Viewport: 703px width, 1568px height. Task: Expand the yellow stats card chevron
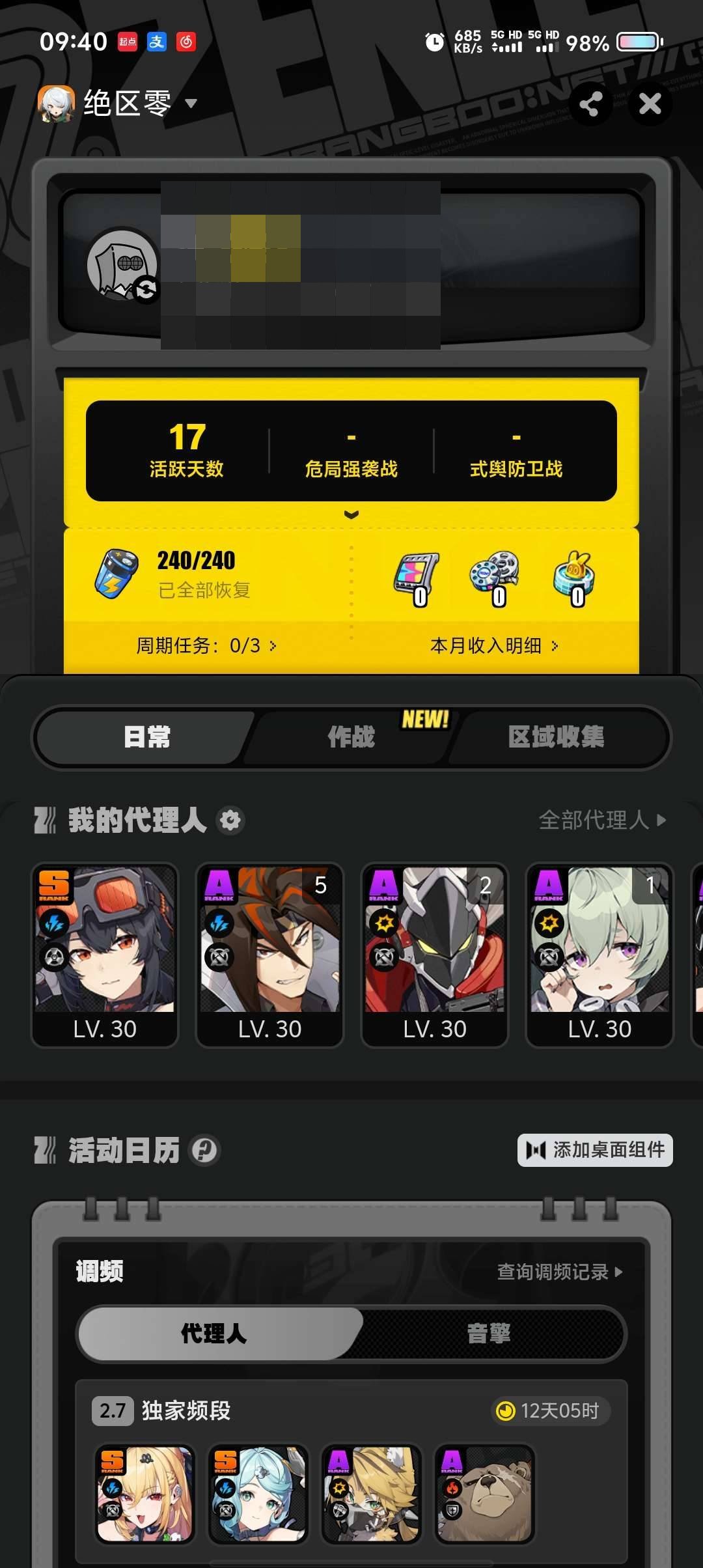point(351,514)
